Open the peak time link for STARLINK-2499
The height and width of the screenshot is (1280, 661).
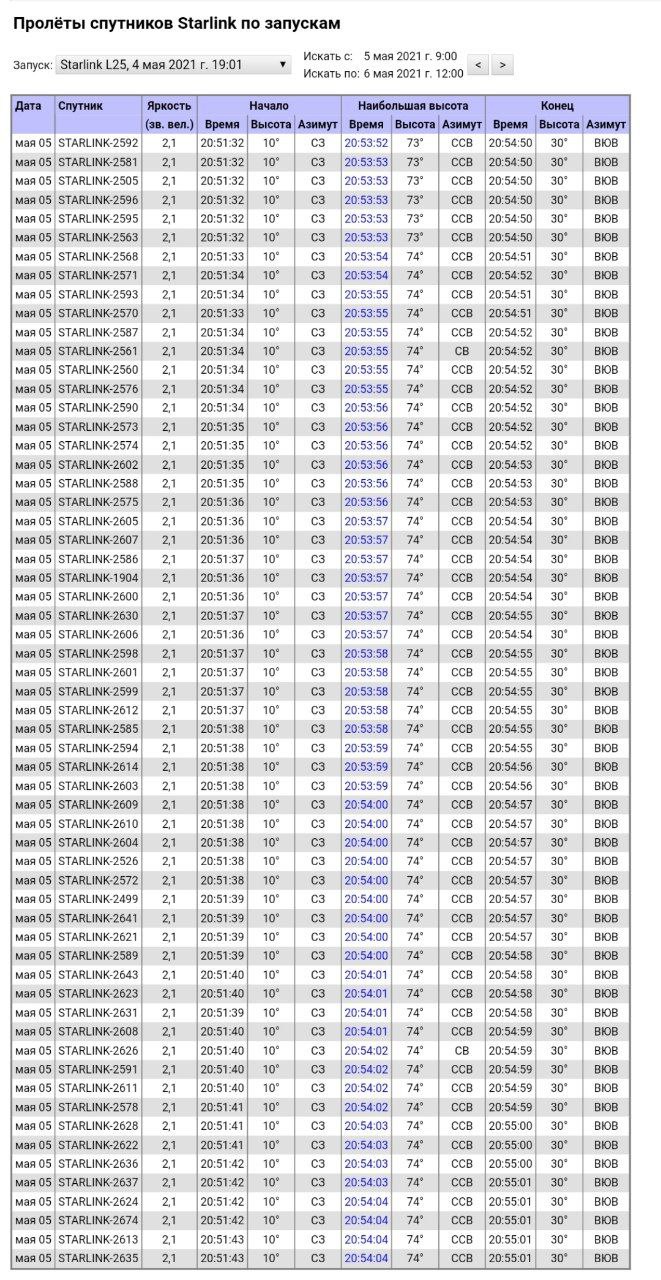(366, 899)
